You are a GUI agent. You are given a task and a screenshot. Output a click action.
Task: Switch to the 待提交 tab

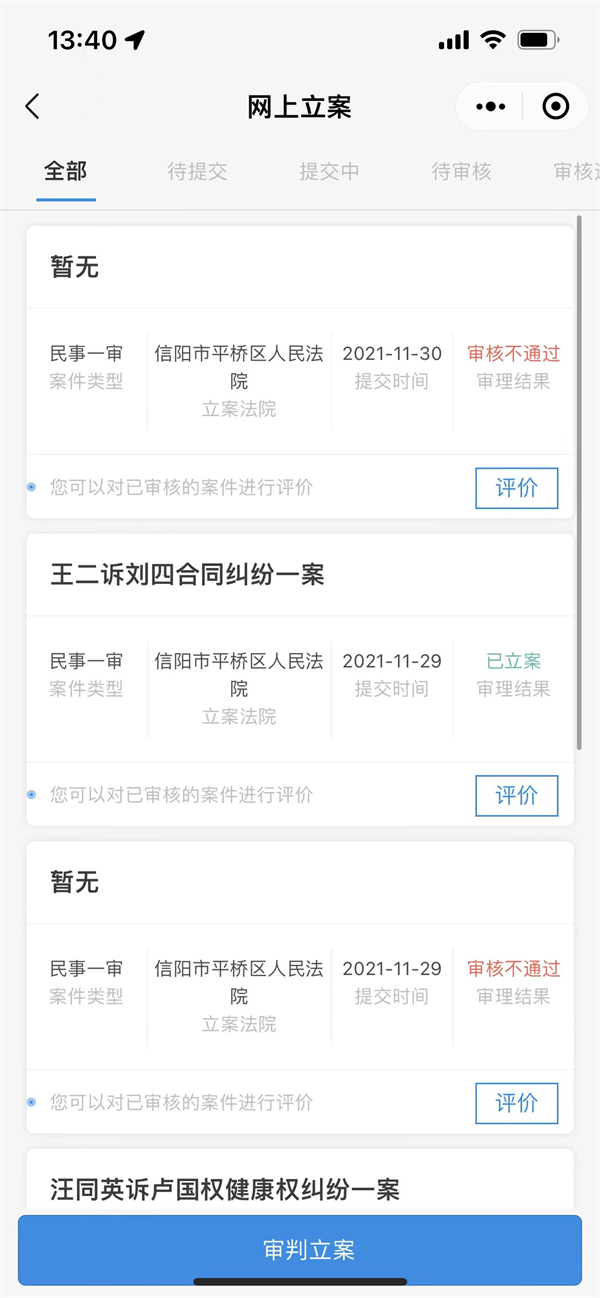click(198, 171)
